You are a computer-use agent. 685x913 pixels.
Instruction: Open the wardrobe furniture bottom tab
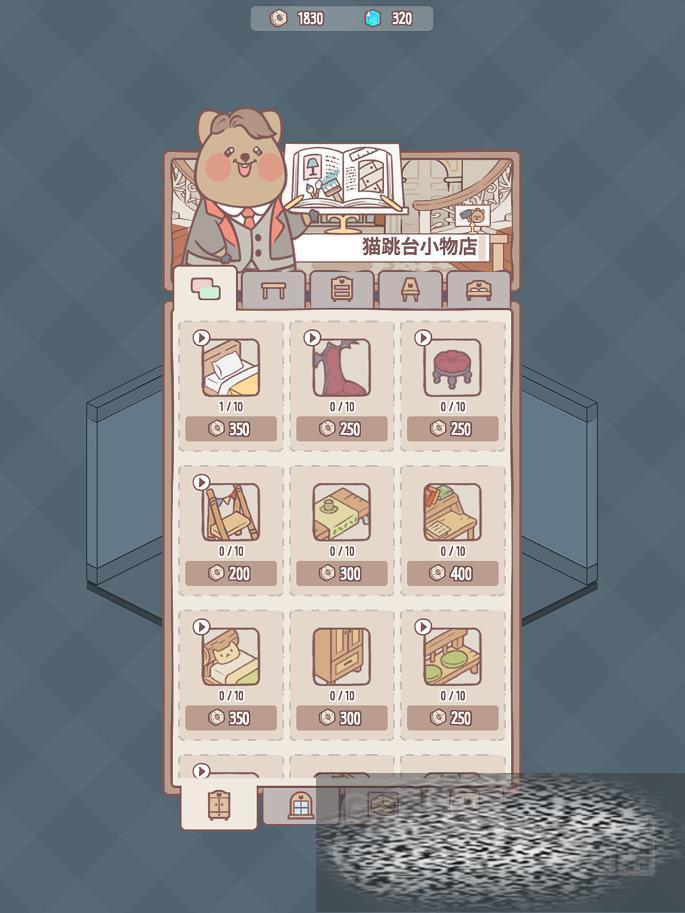(x=219, y=804)
